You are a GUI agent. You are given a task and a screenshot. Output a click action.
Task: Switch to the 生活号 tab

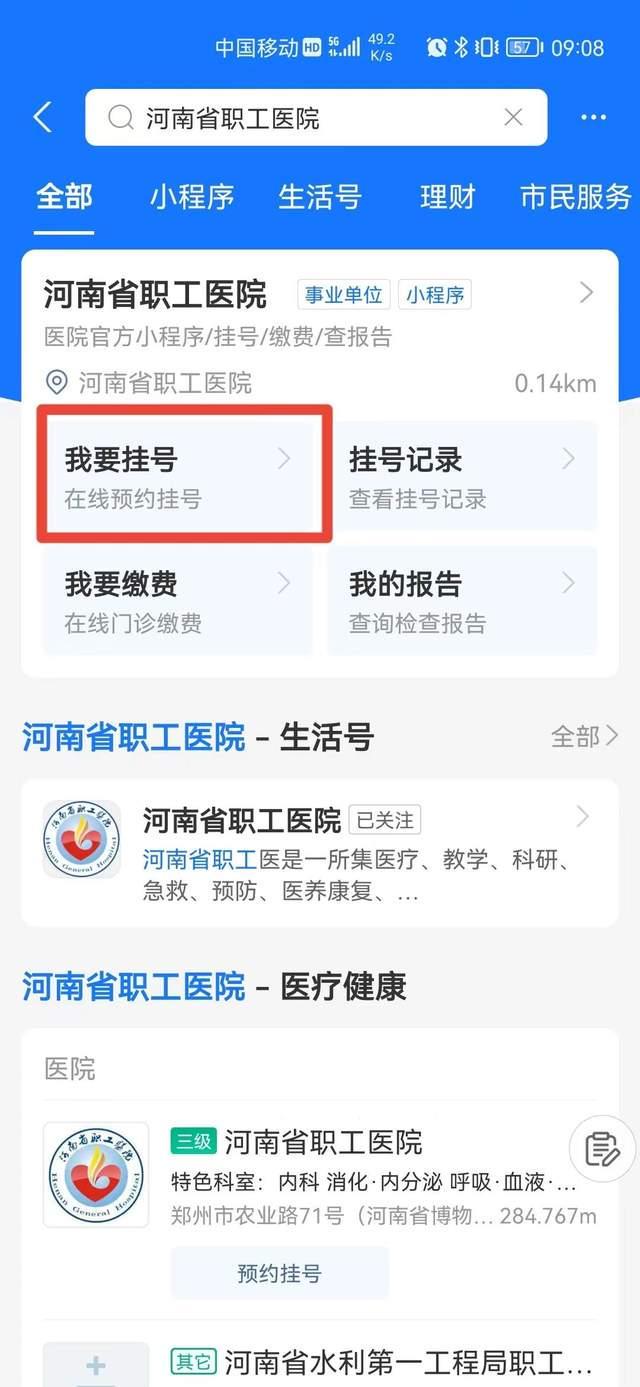(x=319, y=196)
